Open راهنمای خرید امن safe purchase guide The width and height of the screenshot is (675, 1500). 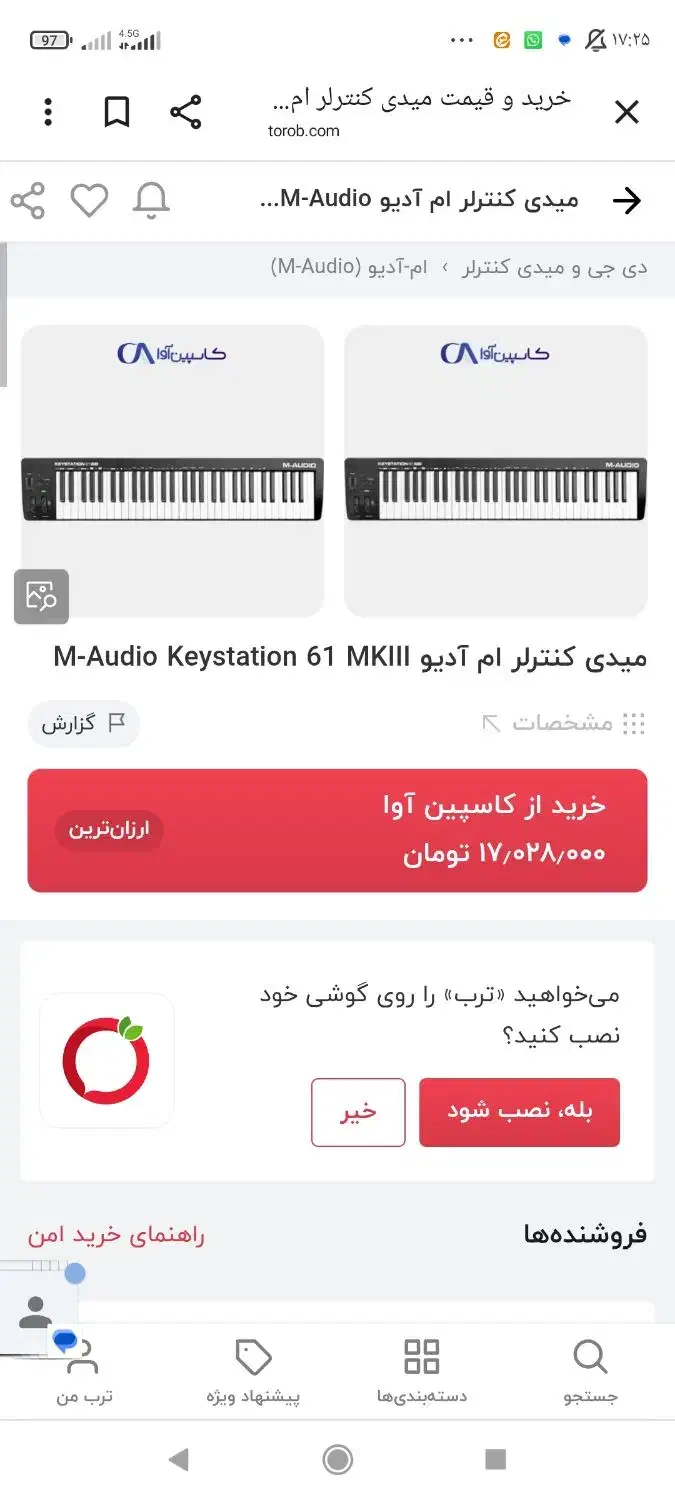tap(116, 1235)
